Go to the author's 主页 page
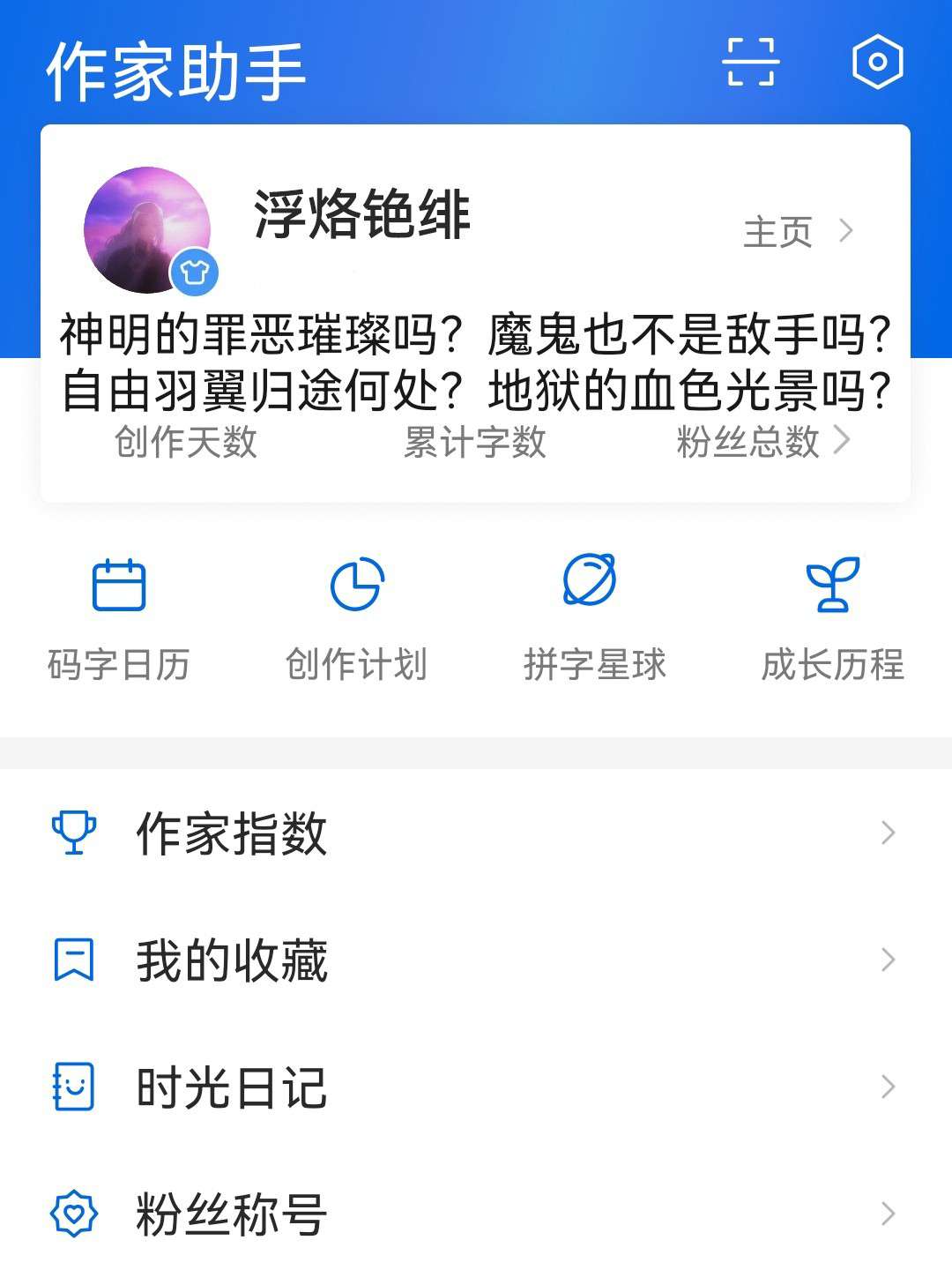 tap(798, 232)
